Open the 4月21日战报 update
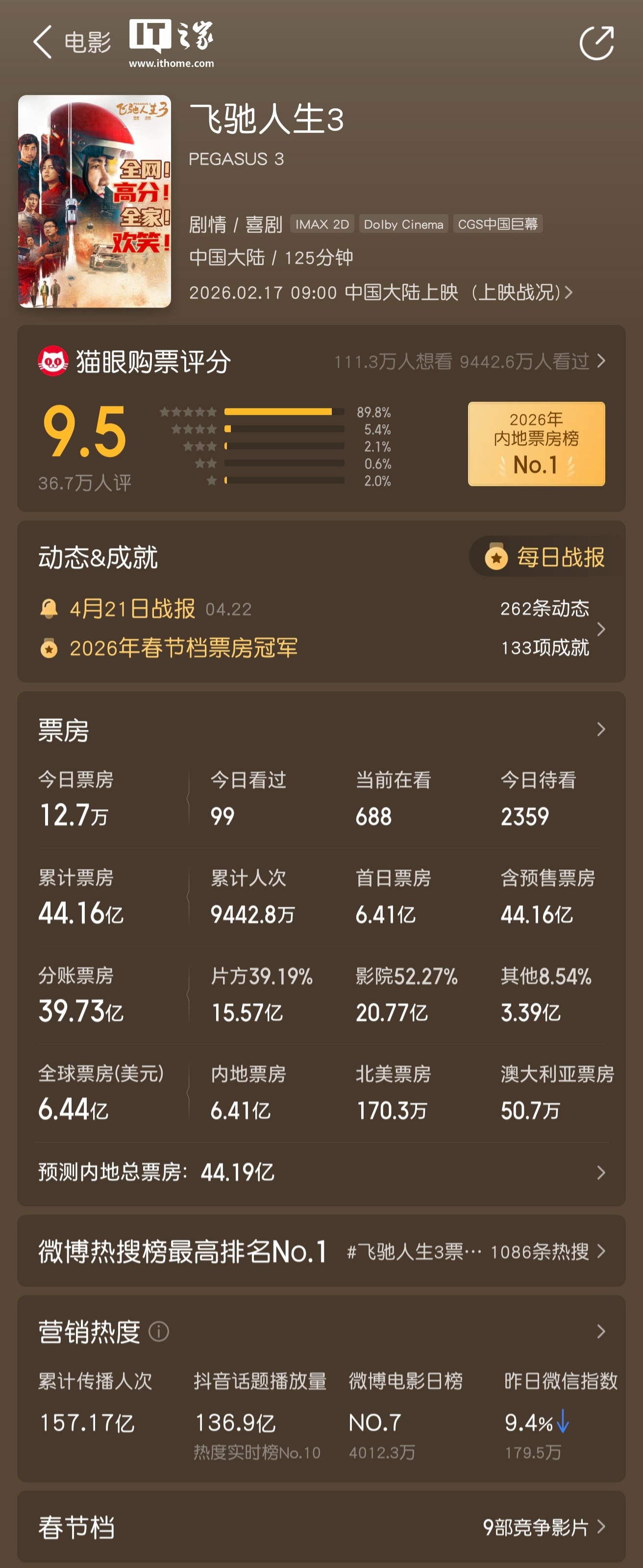The height and width of the screenshot is (1568, 643). pyautogui.click(x=132, y=609)
